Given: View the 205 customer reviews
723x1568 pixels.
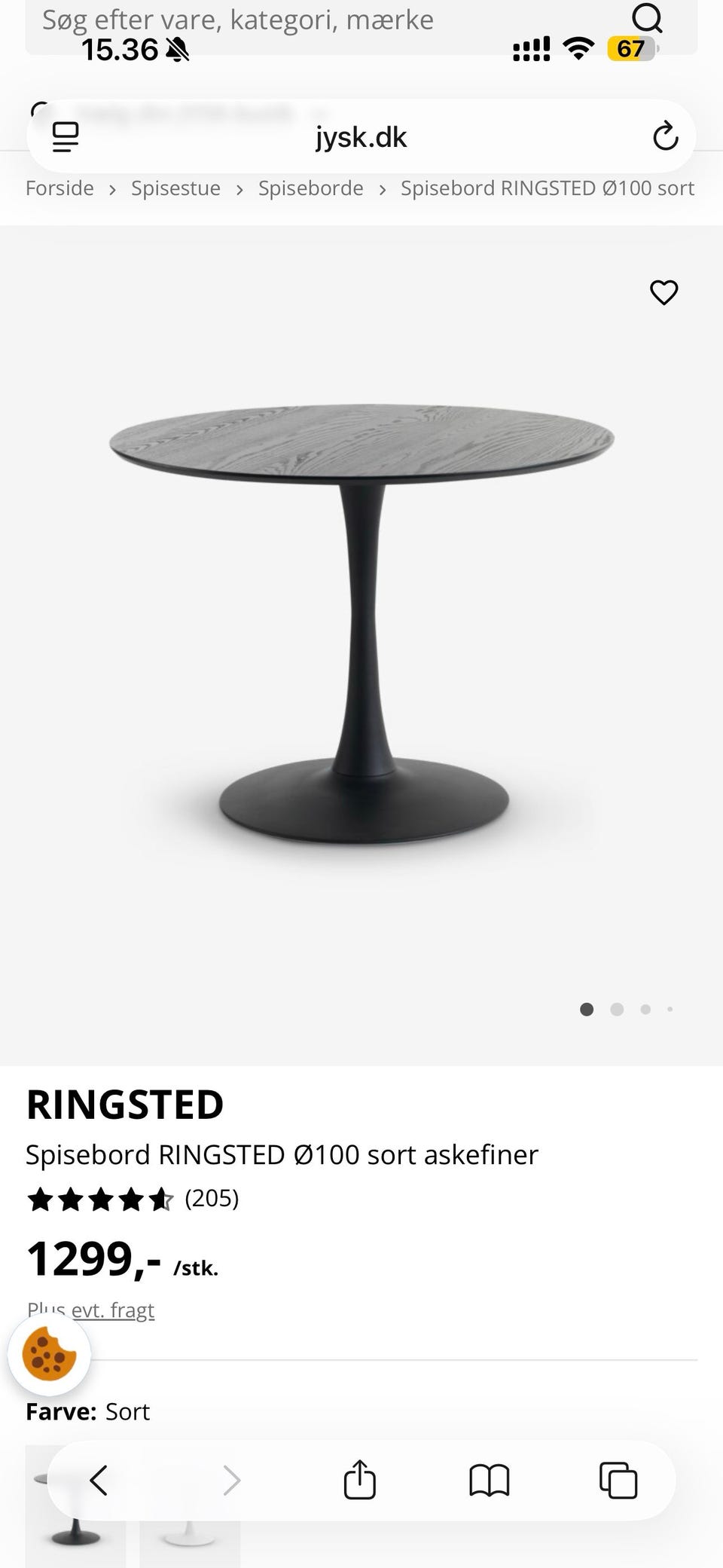Looking at the screenshot, I should [212, 1198].
